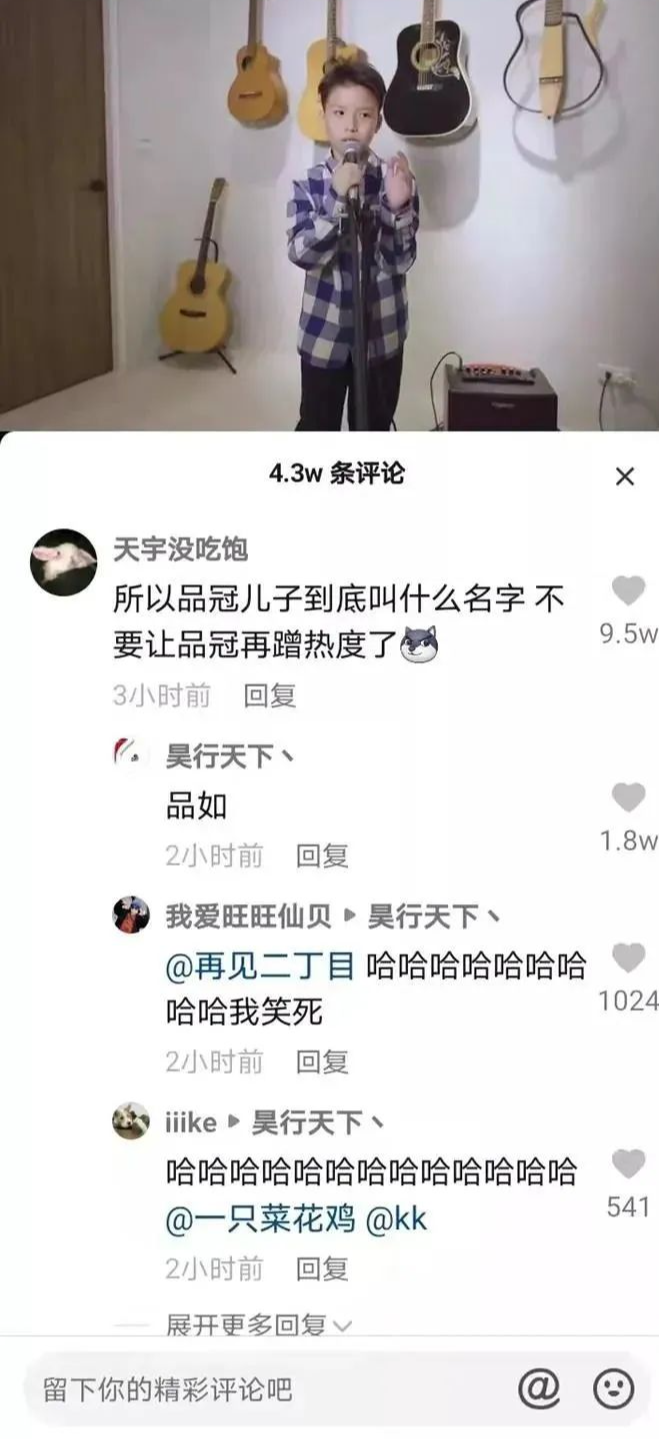Tap the comment input field
This screenshot has width=659, height=1439.
click(260, 1389)
